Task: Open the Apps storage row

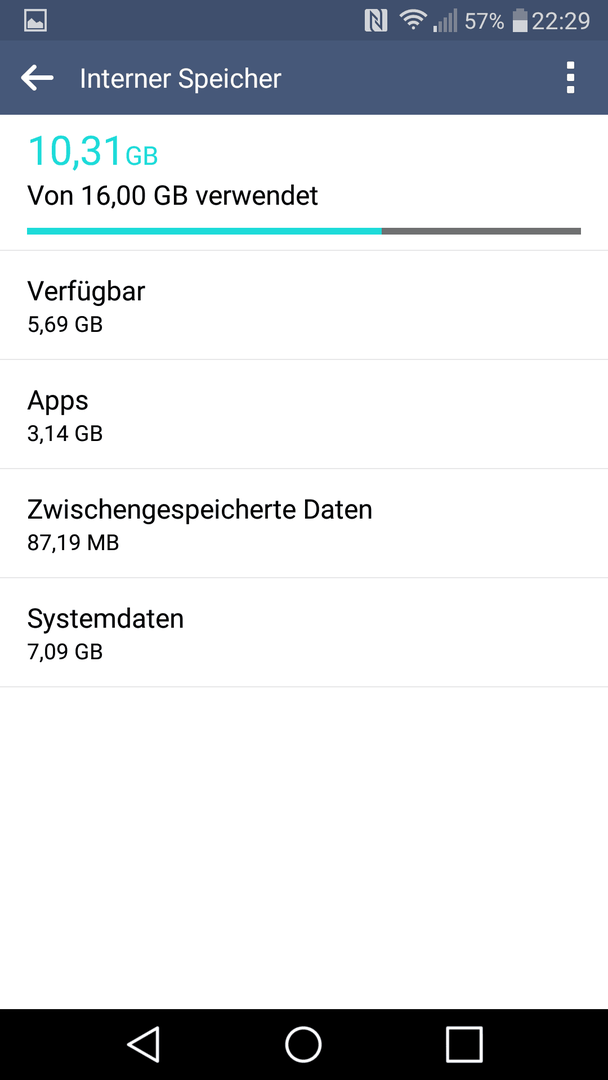Action: (x=304, y=415)
